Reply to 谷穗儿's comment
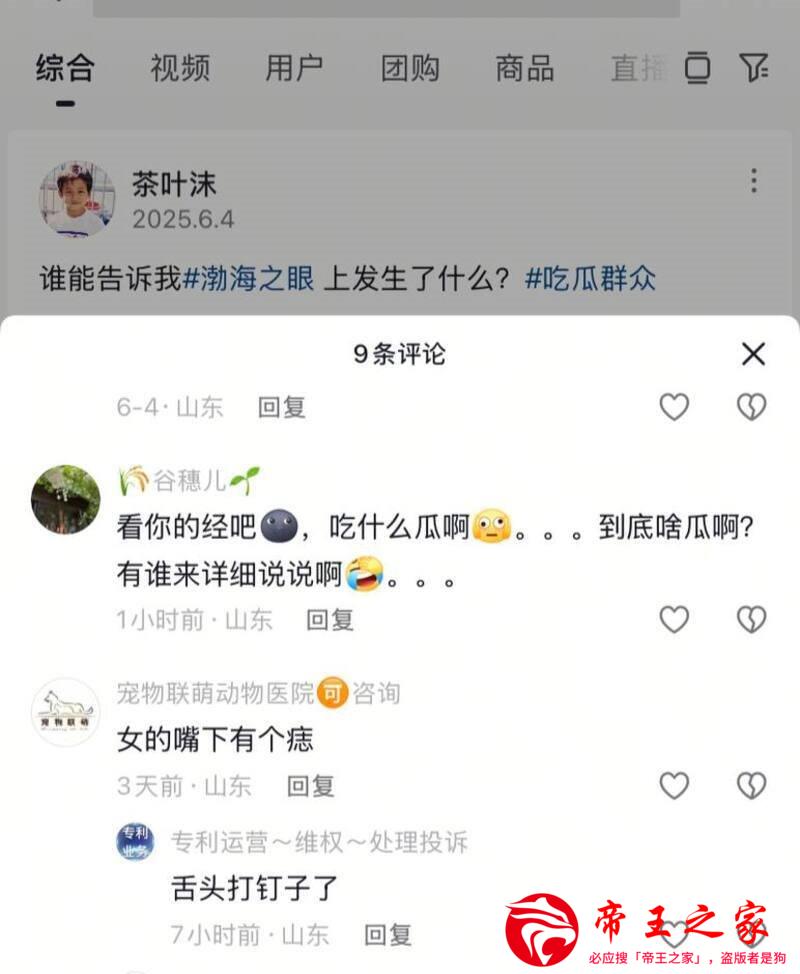Screen dimensions: 800x974 (x=330, y=620)
